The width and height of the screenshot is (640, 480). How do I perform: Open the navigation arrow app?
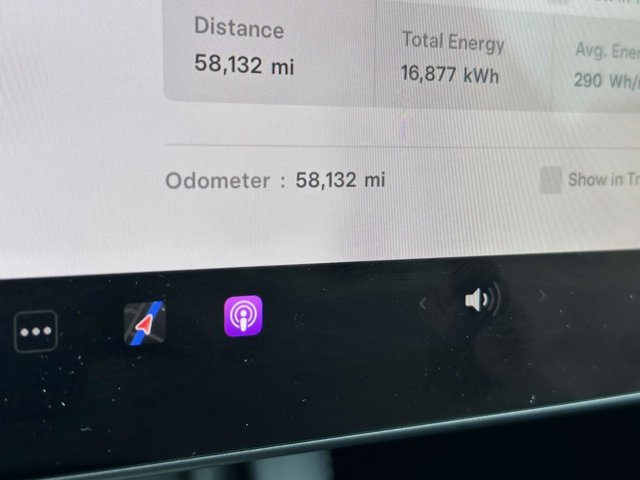pyautogui.click(x=145, y=323)
